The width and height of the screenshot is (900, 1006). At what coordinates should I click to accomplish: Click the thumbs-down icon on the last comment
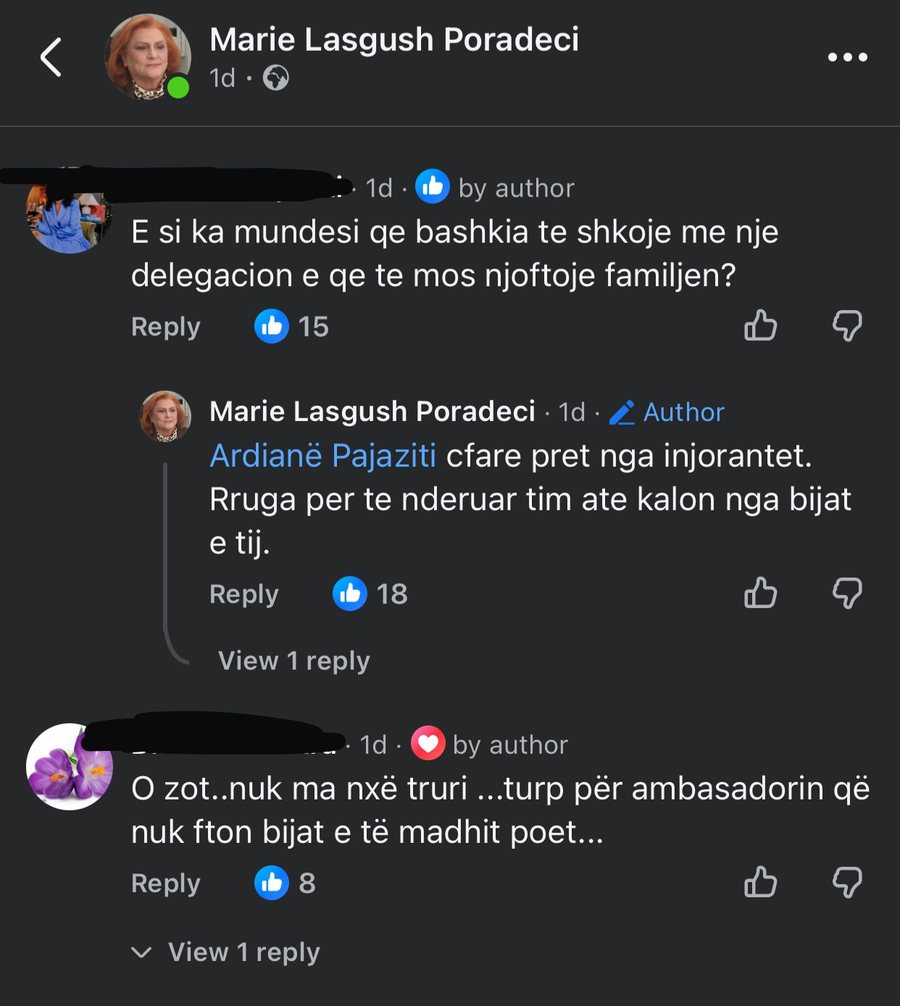(x=848, y=883)
